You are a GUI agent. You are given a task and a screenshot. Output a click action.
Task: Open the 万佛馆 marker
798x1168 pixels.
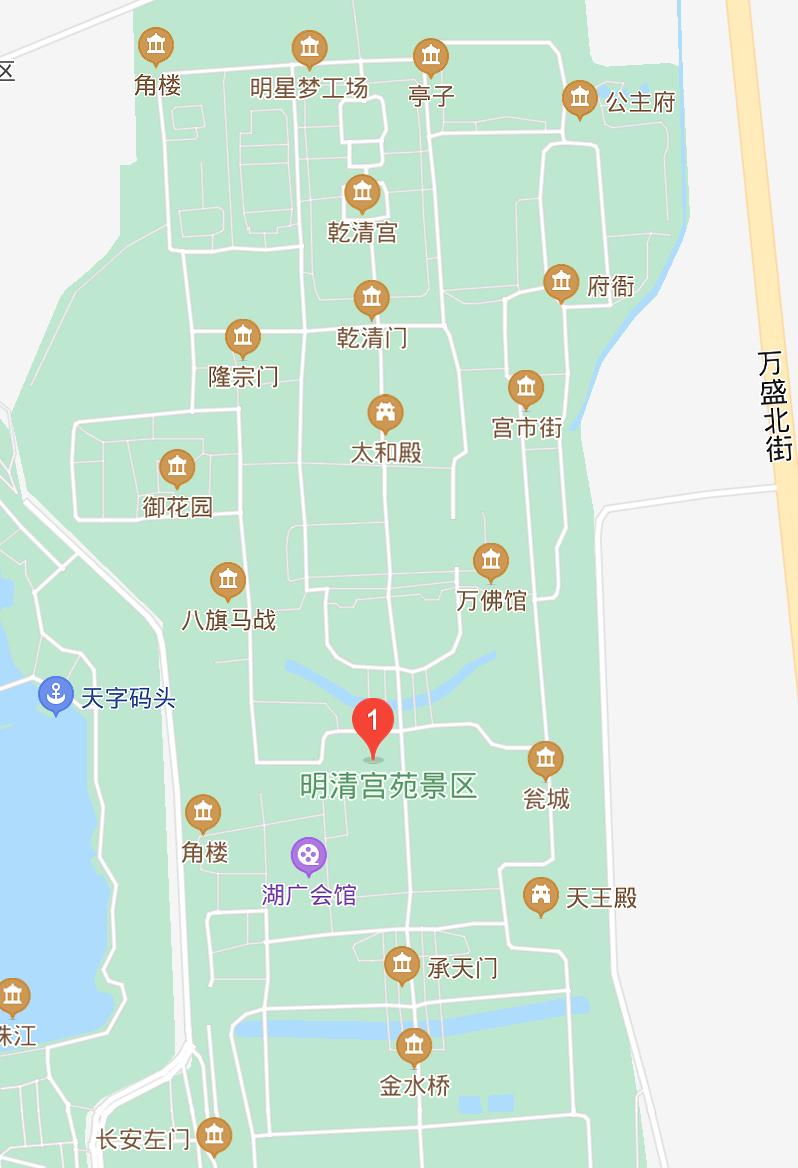[x=490, y=562]
